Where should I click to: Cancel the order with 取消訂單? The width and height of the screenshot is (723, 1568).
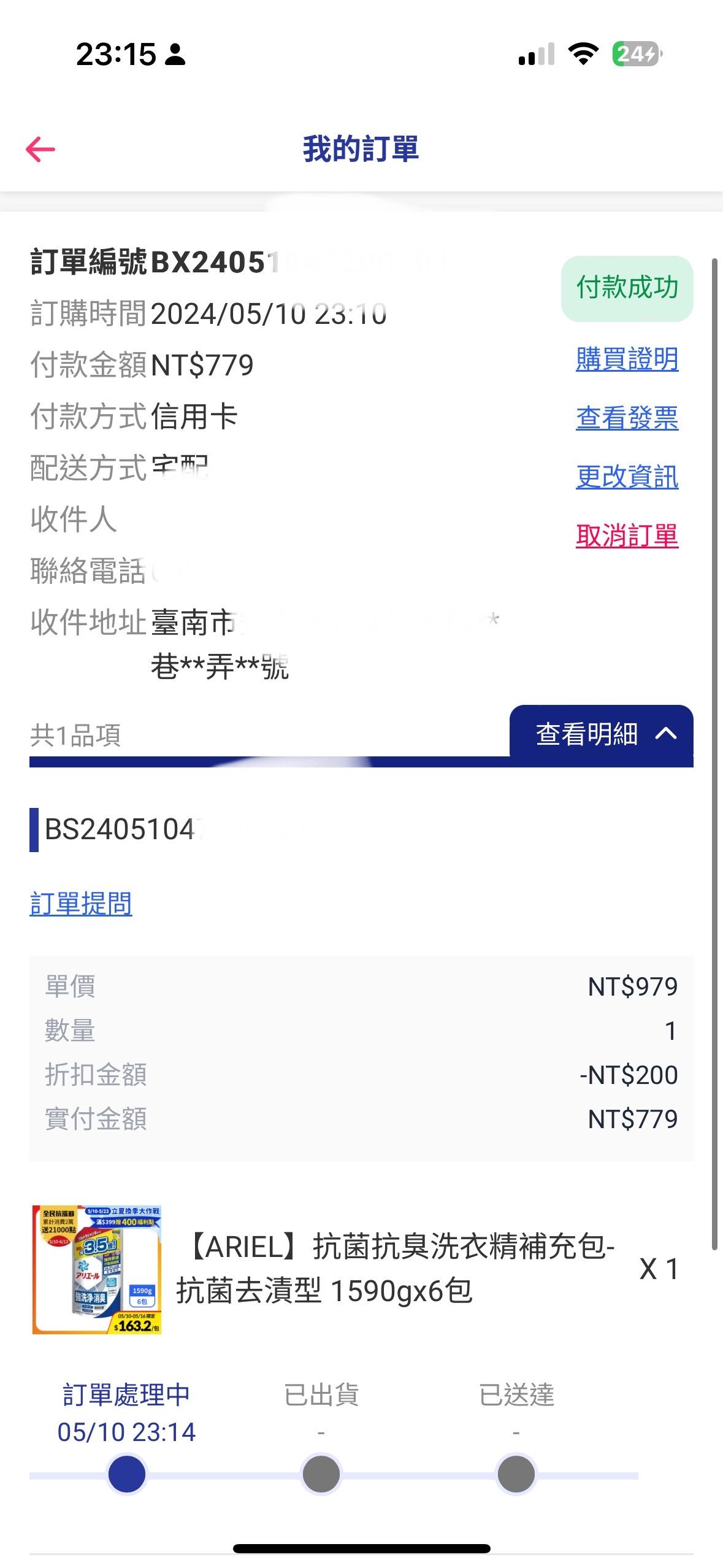coord(627,536)
